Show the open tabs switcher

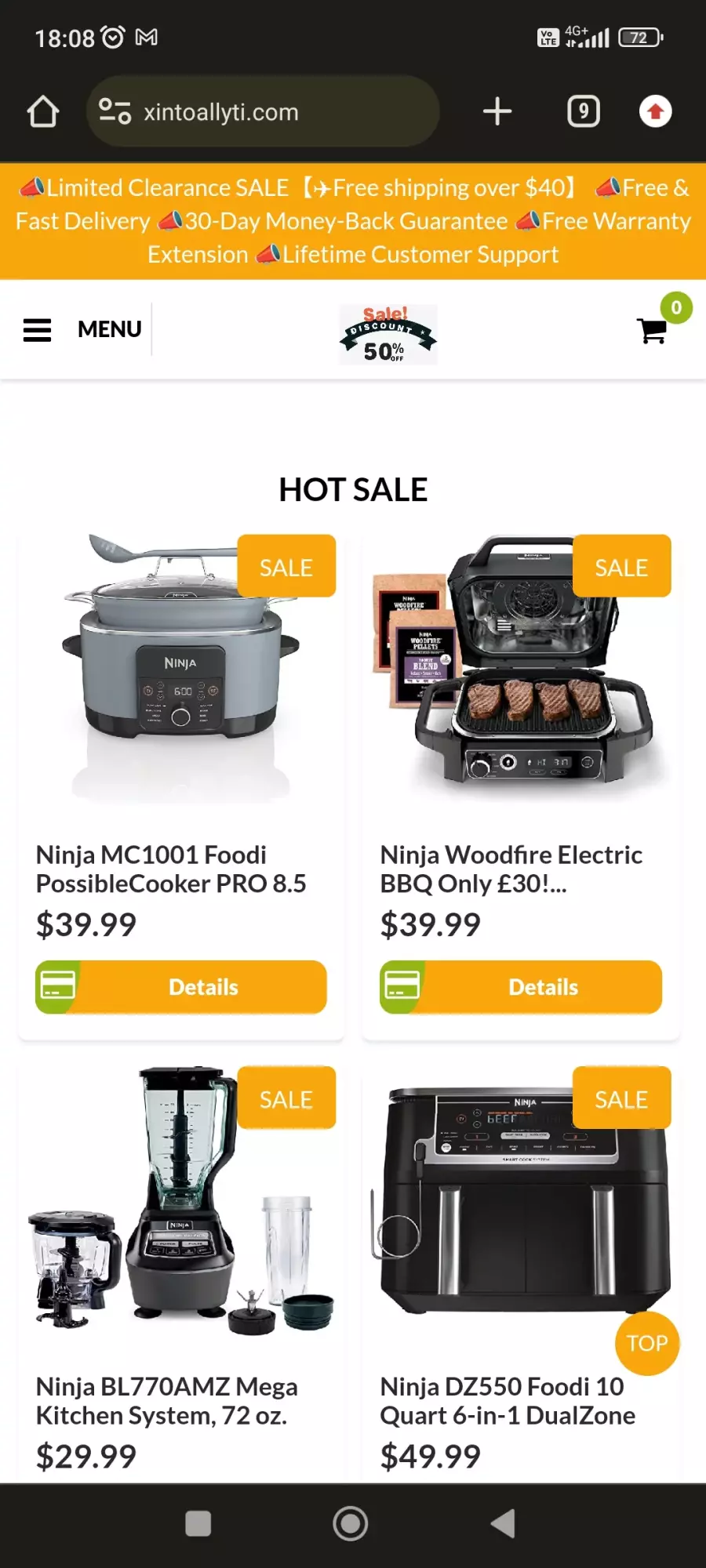point(583,111)
